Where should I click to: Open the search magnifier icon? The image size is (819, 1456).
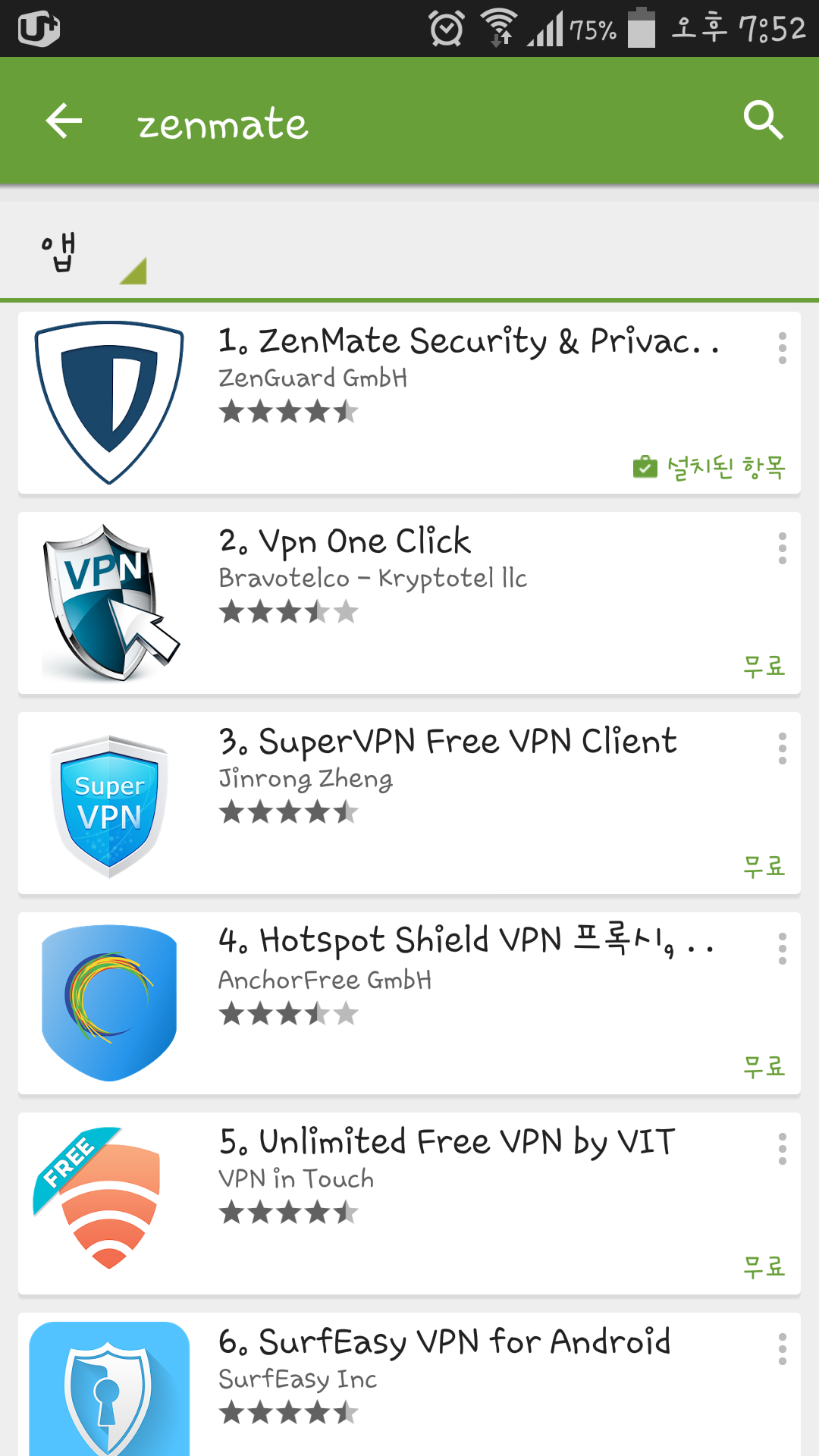[x=763, y=121]
